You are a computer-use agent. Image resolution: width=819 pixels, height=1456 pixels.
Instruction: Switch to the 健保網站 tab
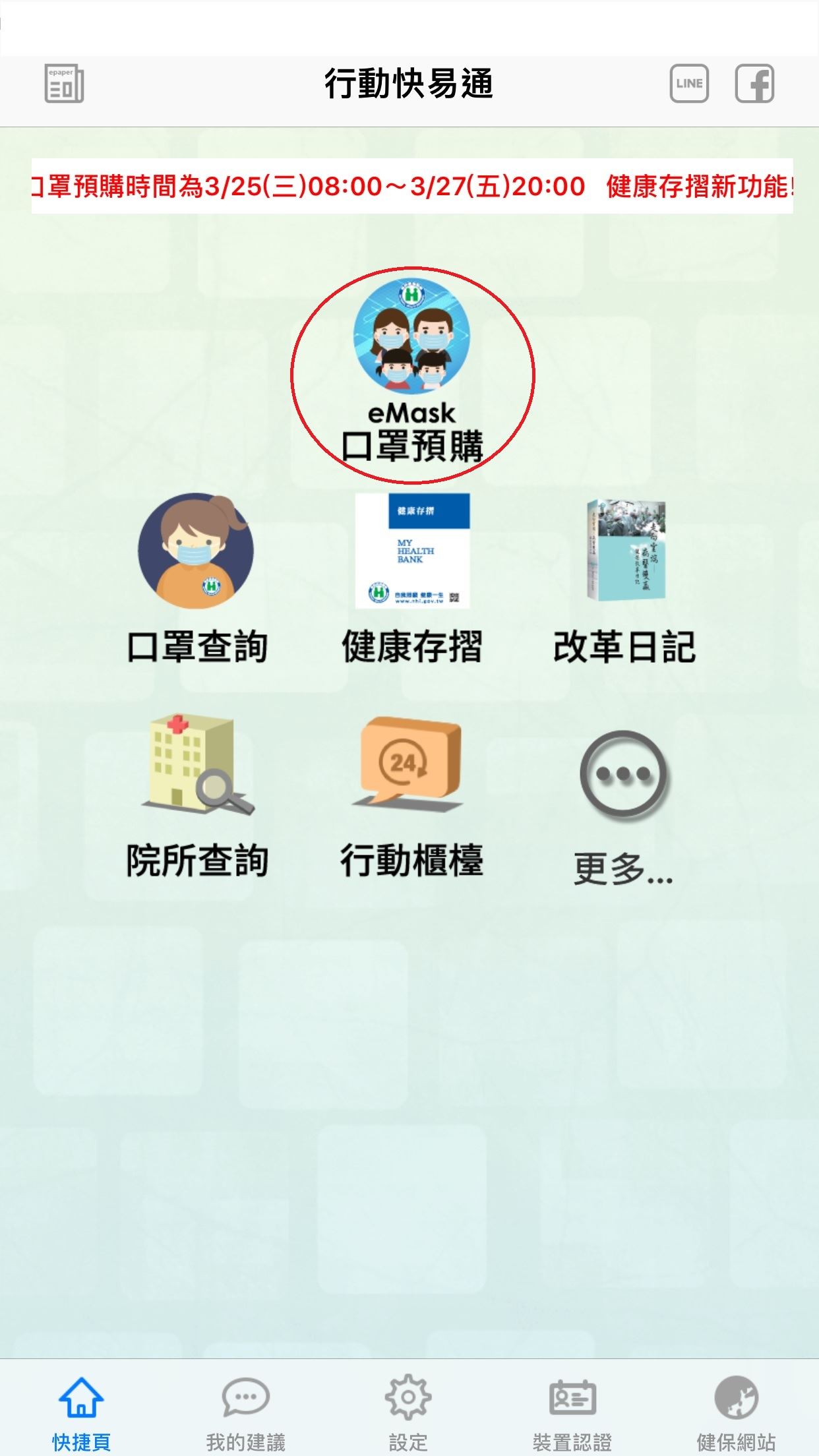pyautogui.click(x=736, y=1412)
